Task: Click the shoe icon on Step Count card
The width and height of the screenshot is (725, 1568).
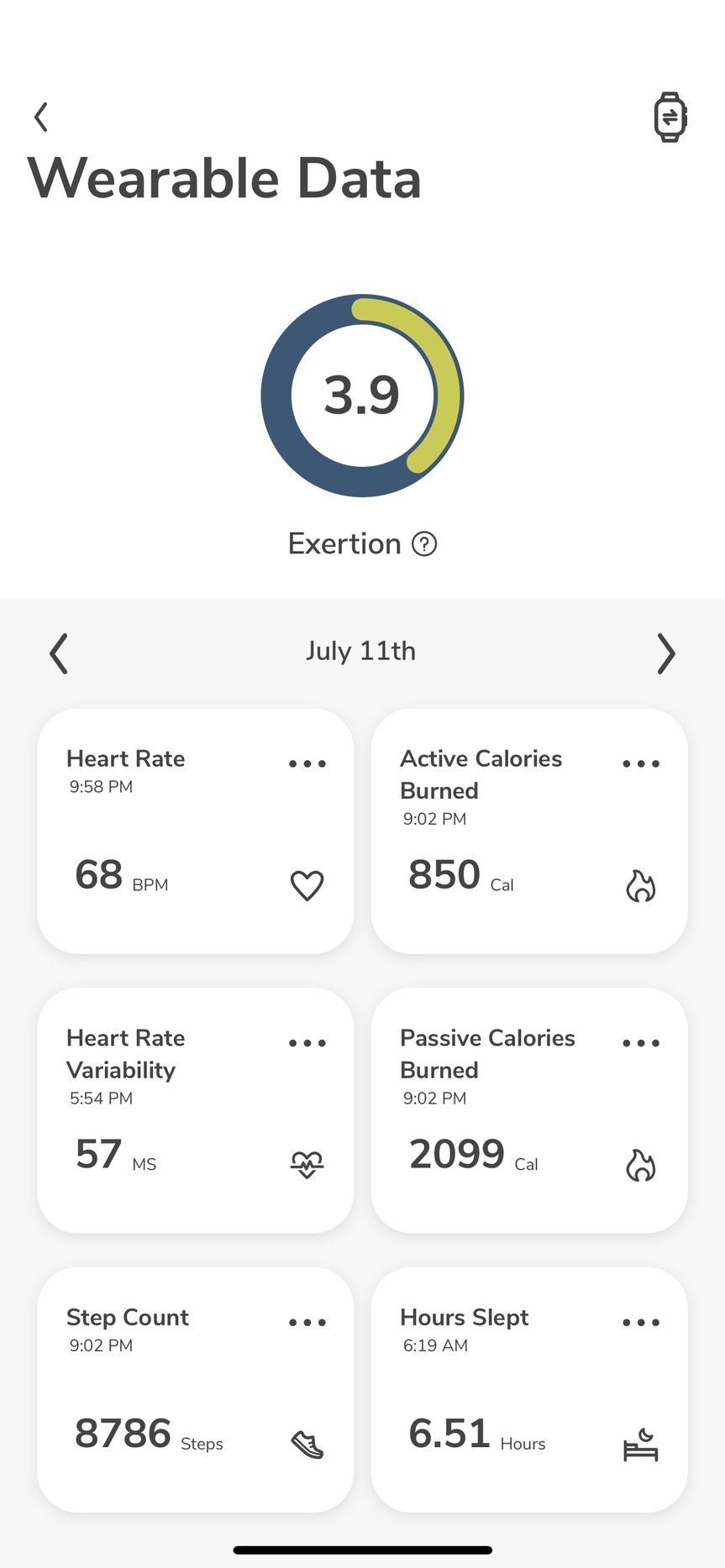Action: [x=307, y=1444]
